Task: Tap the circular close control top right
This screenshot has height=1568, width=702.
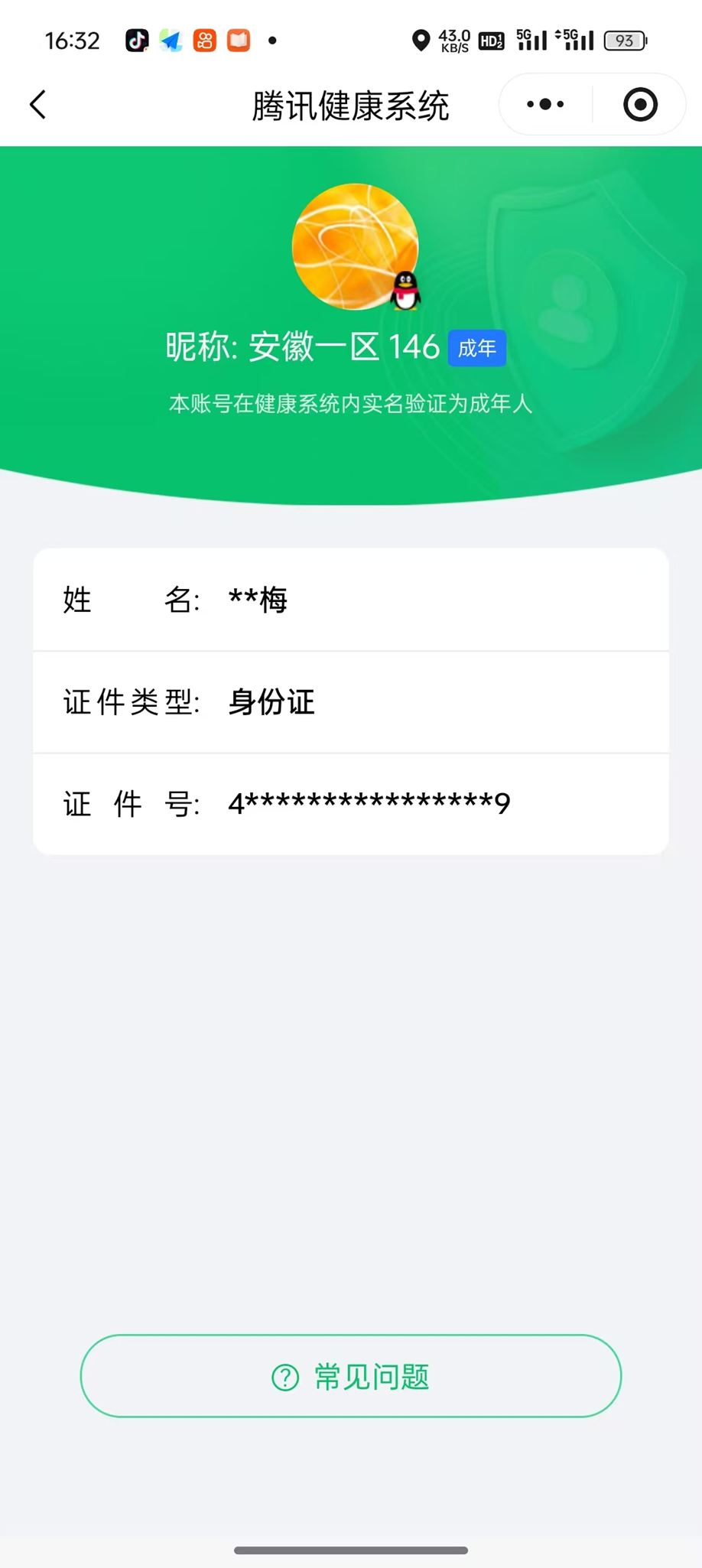Action: pyautogui.click(x=641, y=104)
